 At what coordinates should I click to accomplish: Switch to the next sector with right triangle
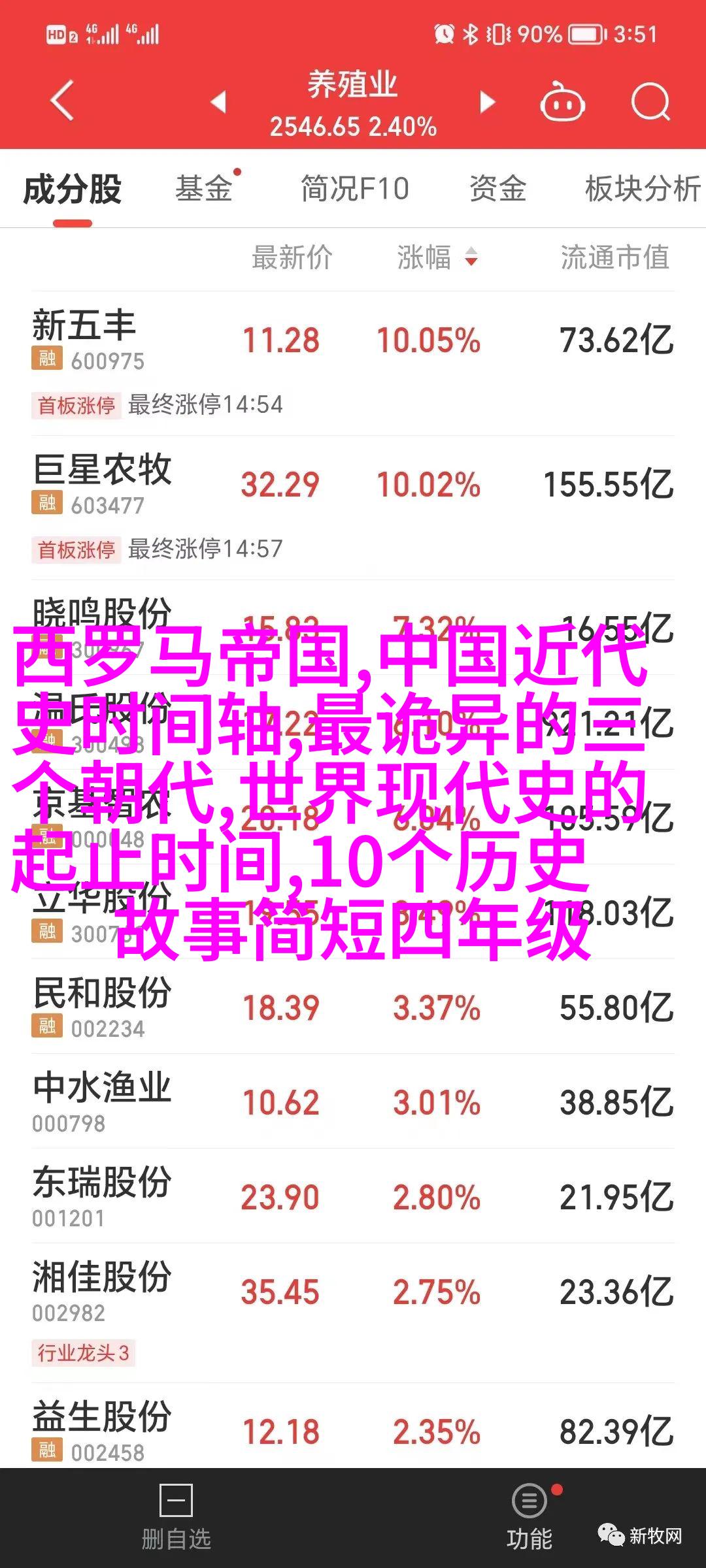tap(486, 102)
